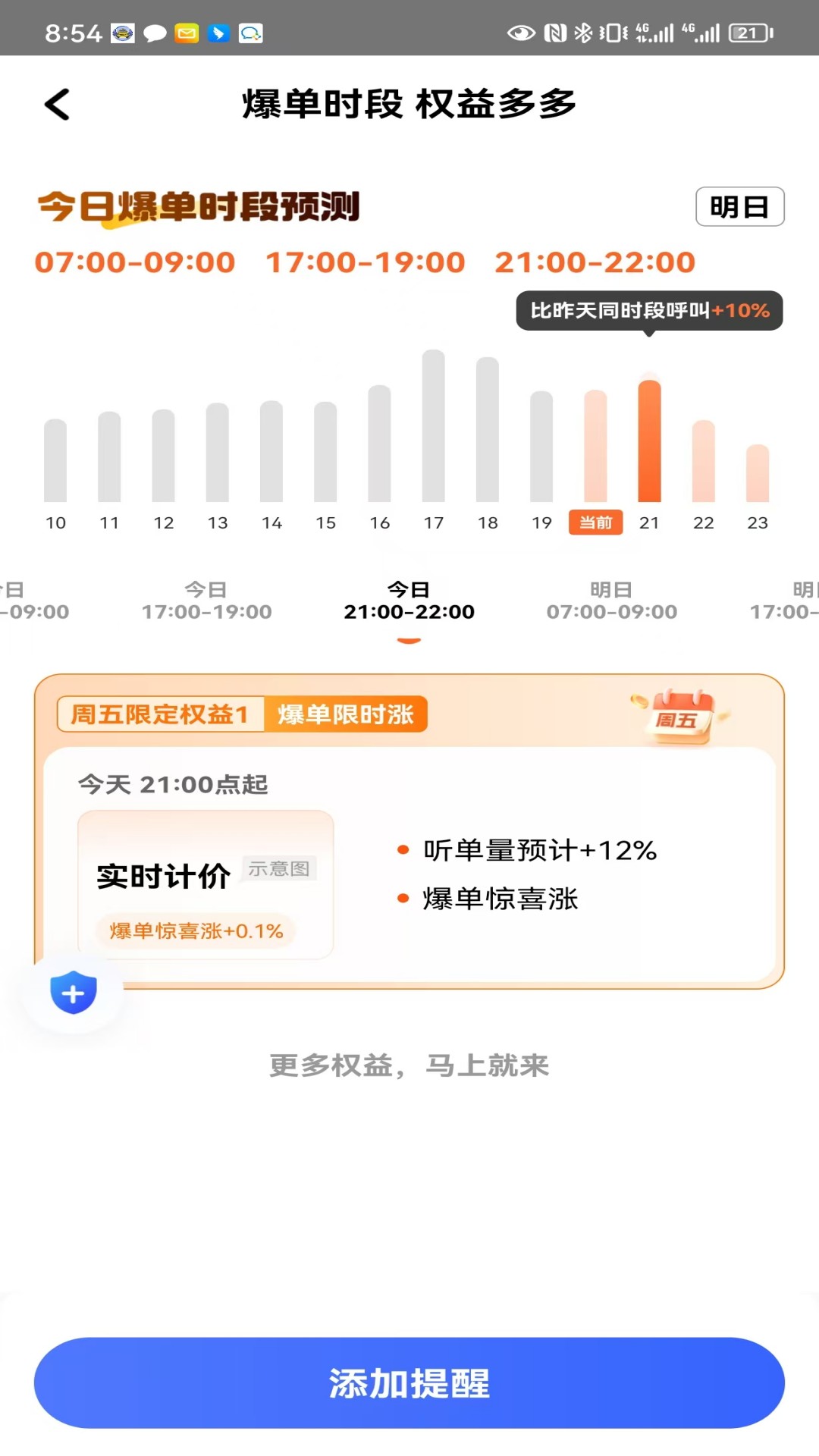
Task: Switch to the 明日 forecast view
Action: [740, 205]
